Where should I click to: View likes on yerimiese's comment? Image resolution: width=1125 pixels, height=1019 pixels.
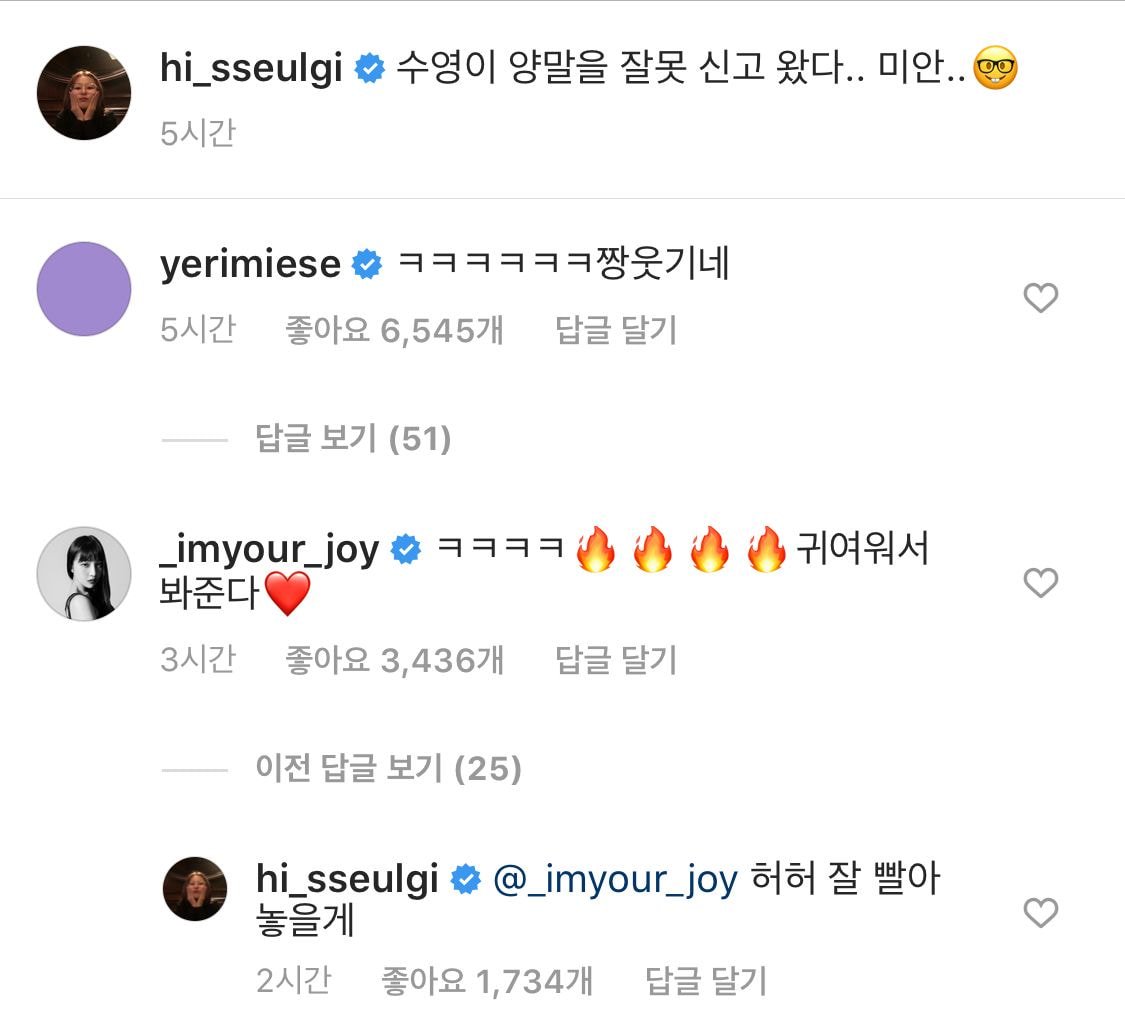394,330
